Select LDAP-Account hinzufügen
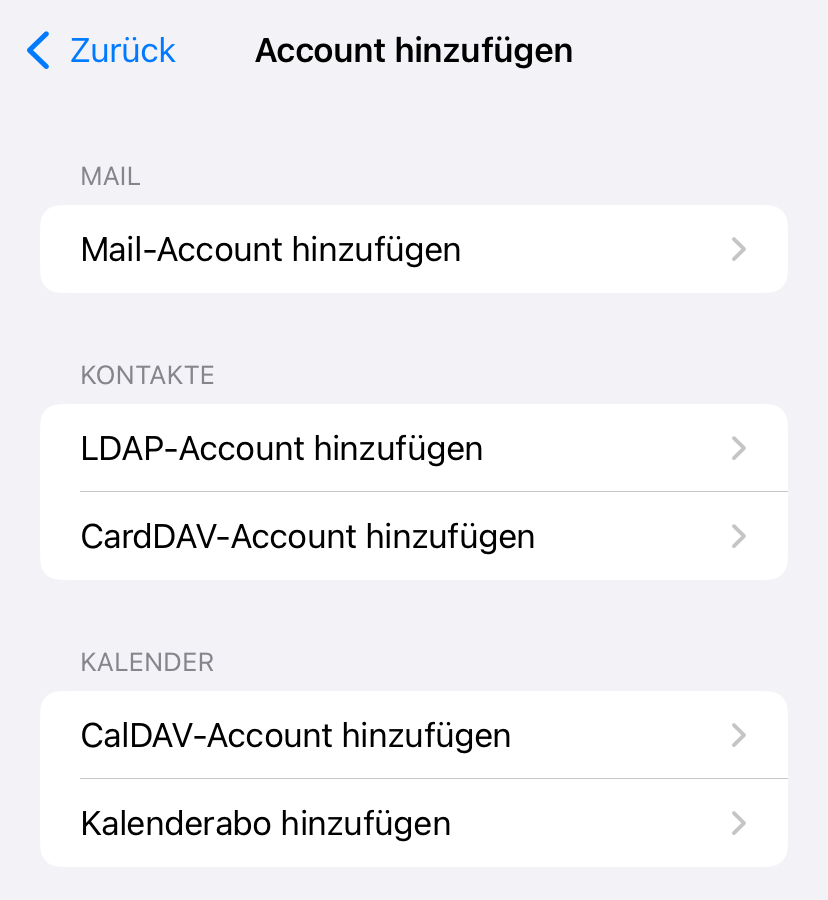Image resolution: width=828 pixels, height=900 pixels. click(413, 448)
